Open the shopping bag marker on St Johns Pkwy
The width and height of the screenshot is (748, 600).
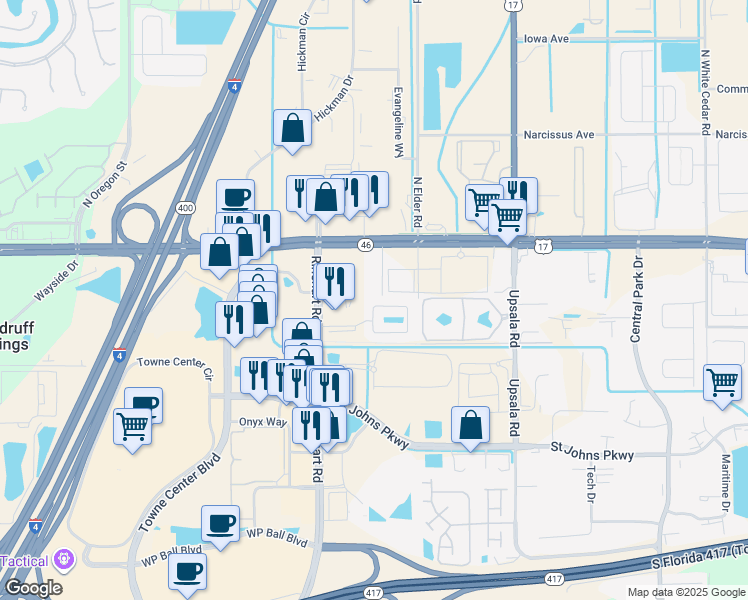tap(470, 425)
